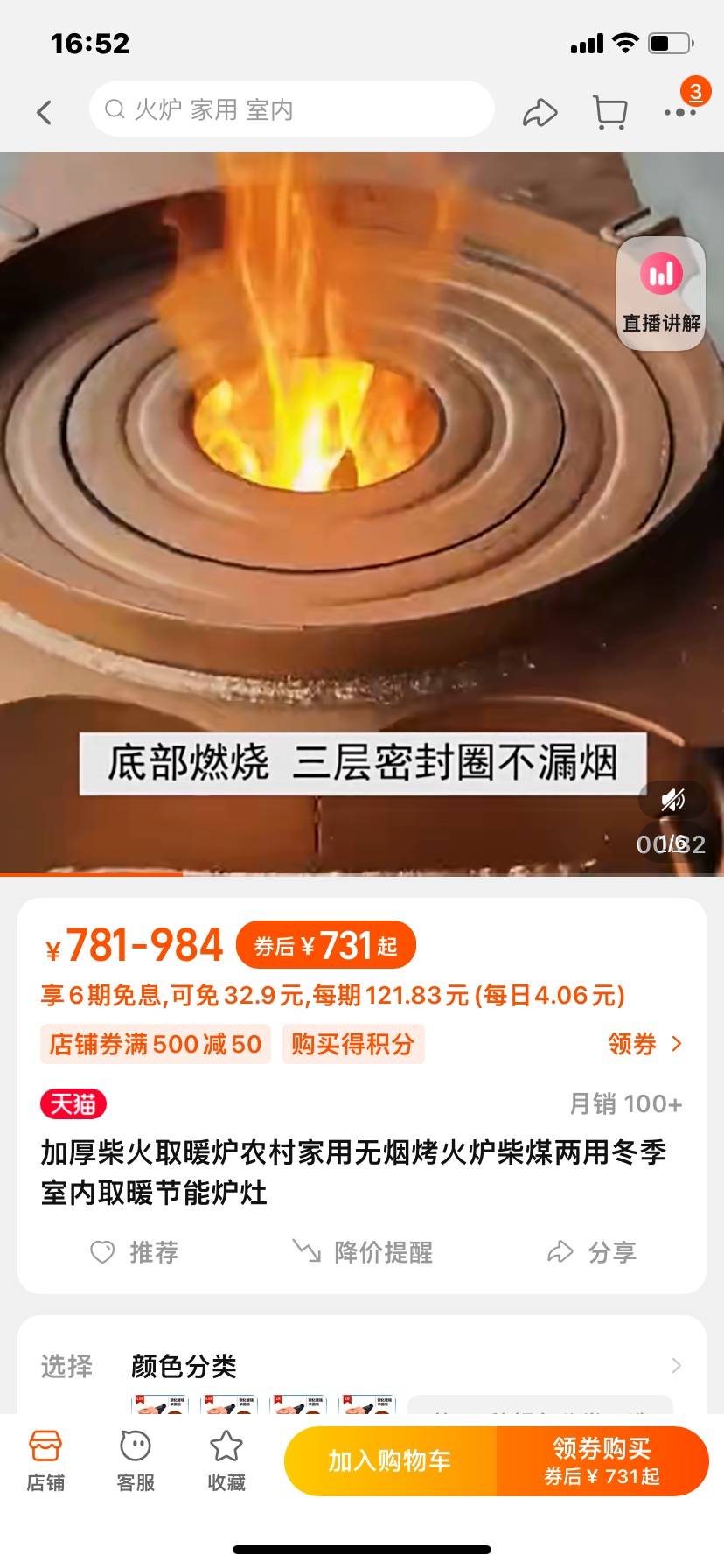Open the shopping cart
This screenshot has width=724, height=1568.
coord(609,112)
